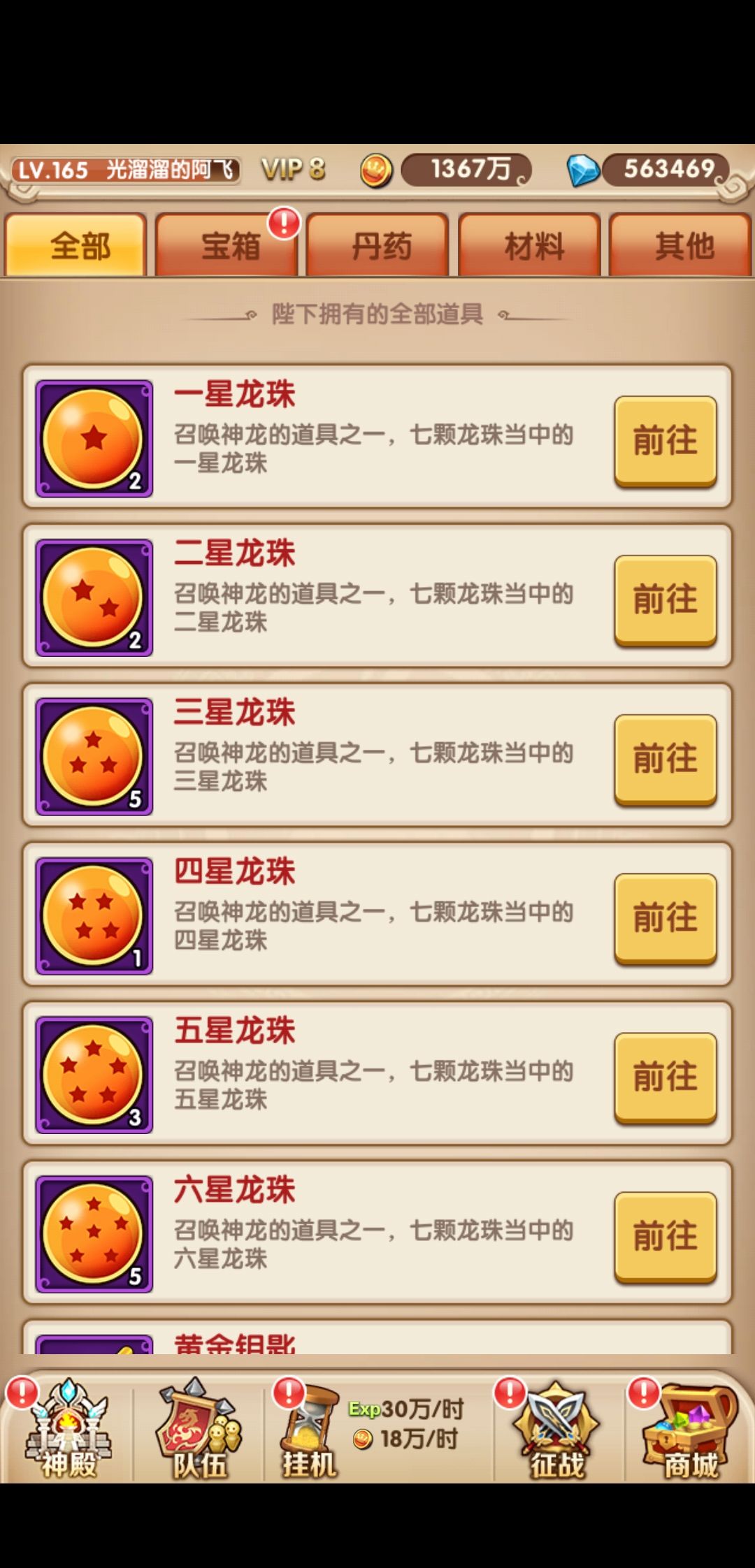Select the 一星龙珠 dragon ball icon
Viewport: 755px width, 1568px height.
click(x=94, y=439)
